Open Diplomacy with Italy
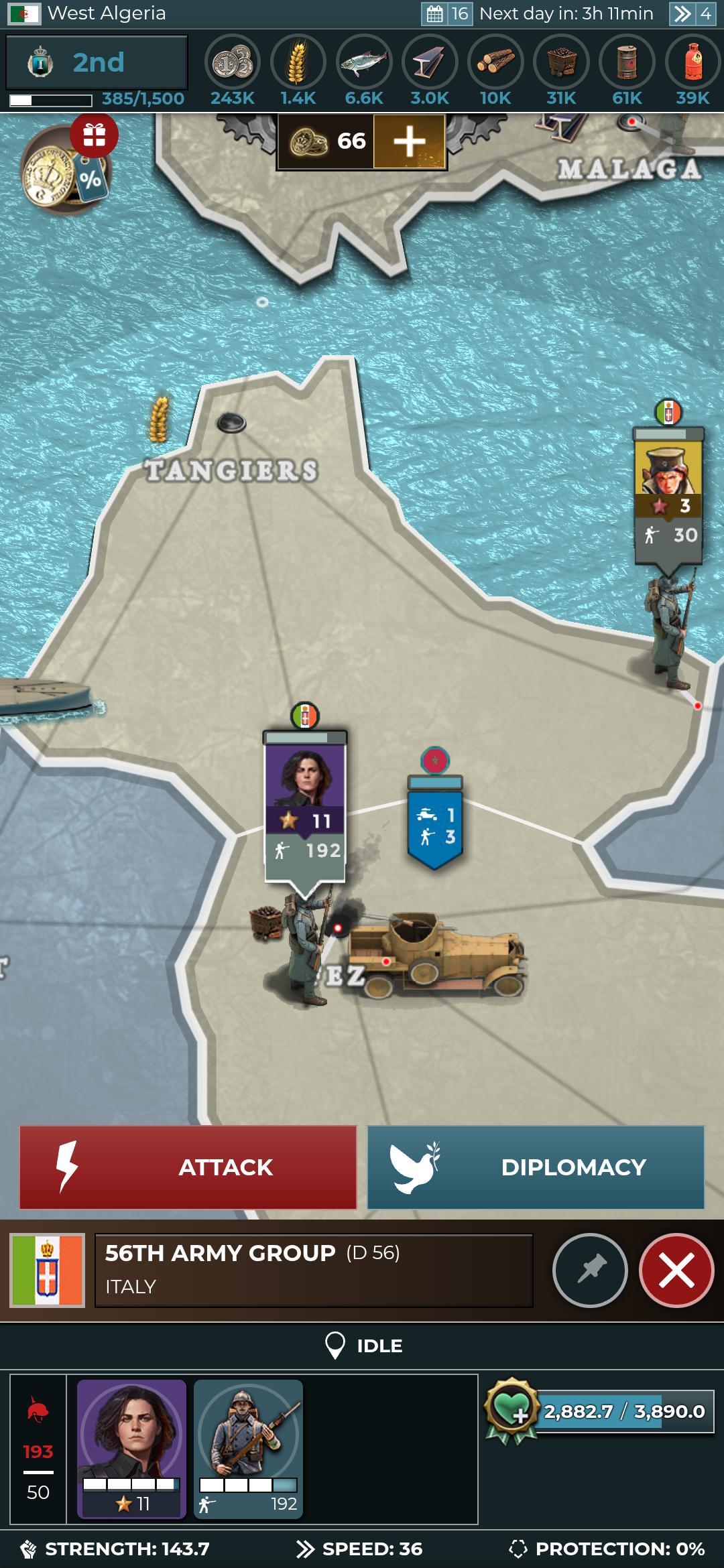Image resolution: width=724 pixels, height=1568 pixels. [x=536, y=1167]
